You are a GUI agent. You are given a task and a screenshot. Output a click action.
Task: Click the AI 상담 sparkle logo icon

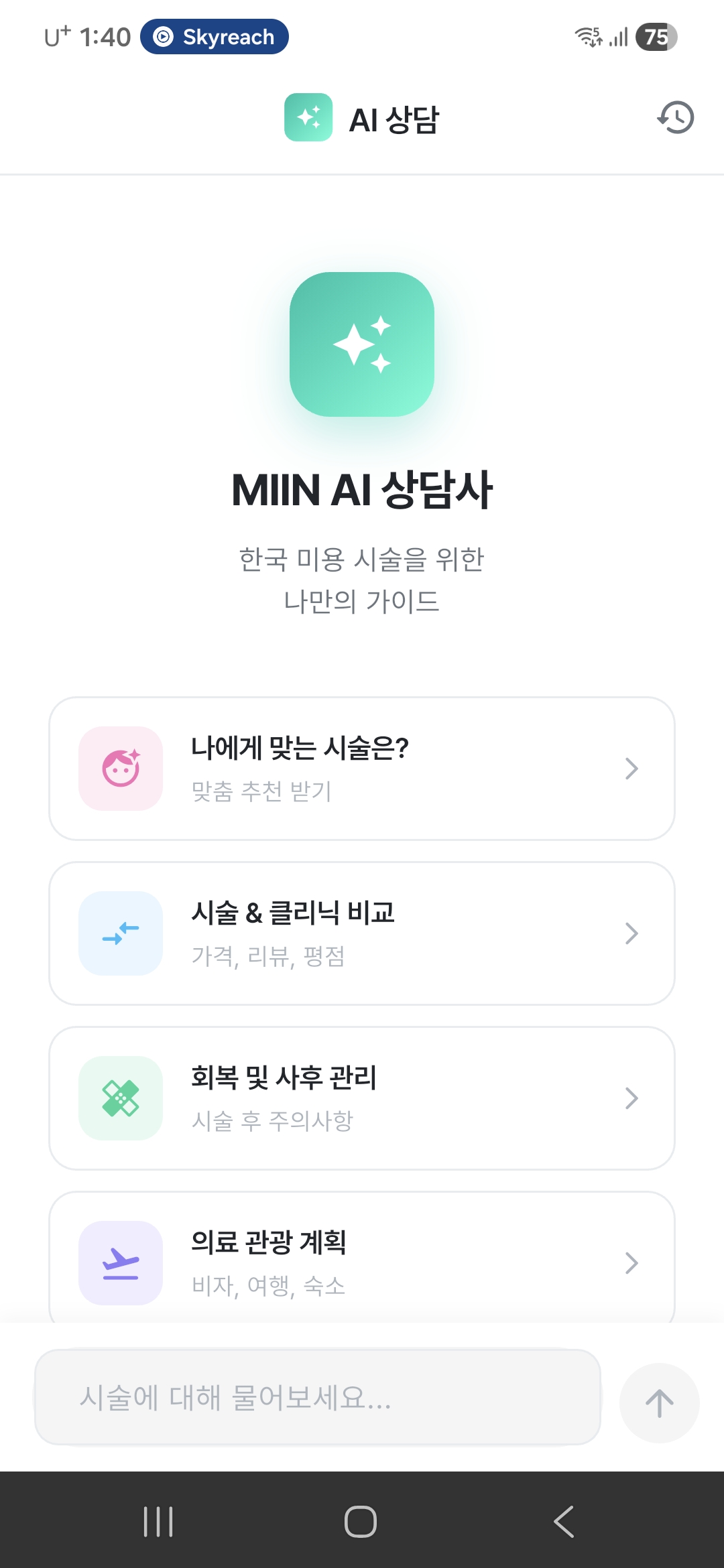(309, 119)
